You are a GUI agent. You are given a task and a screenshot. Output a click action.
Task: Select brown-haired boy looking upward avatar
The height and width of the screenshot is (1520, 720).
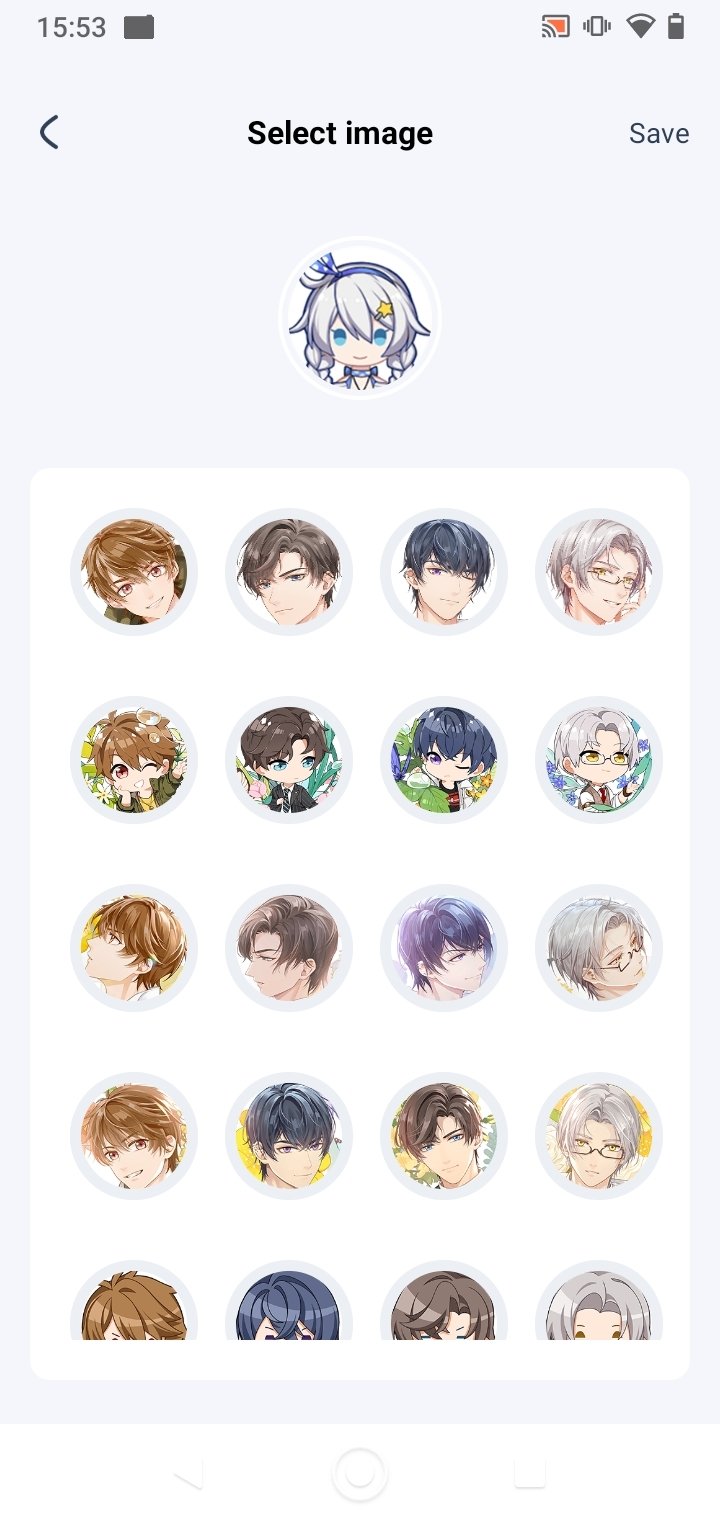(134, 948)
